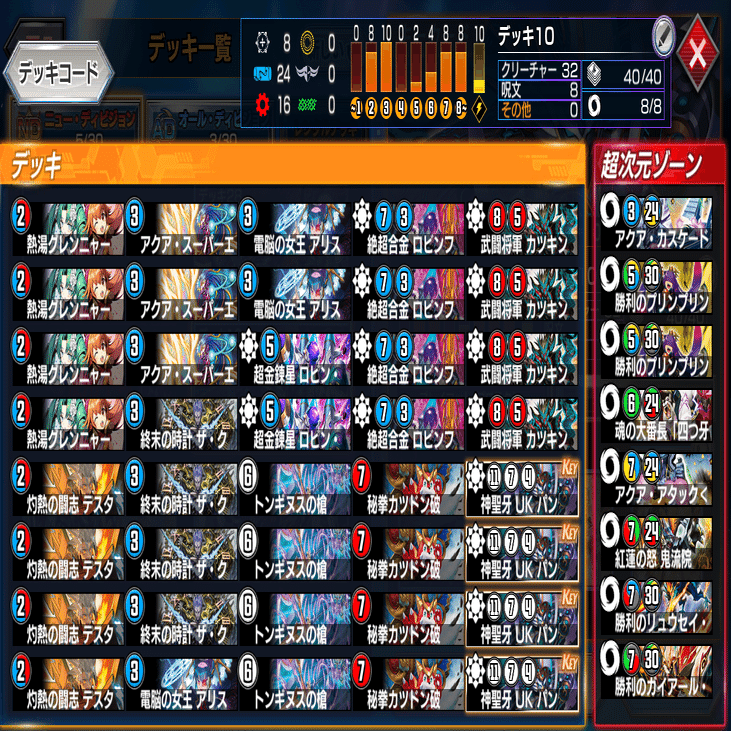Select the 勝利のリュウセイ card
This screenshot has height=731, width=731.
[x=655, y=604]
